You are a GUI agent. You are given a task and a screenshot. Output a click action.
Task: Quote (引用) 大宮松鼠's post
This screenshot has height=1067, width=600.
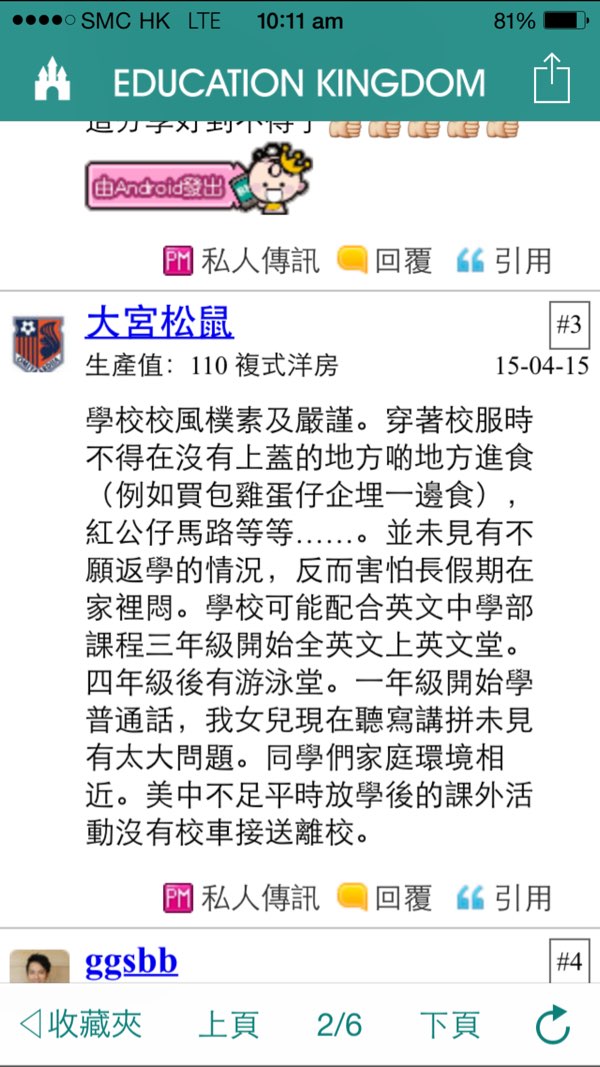click(x=504, y=897)
